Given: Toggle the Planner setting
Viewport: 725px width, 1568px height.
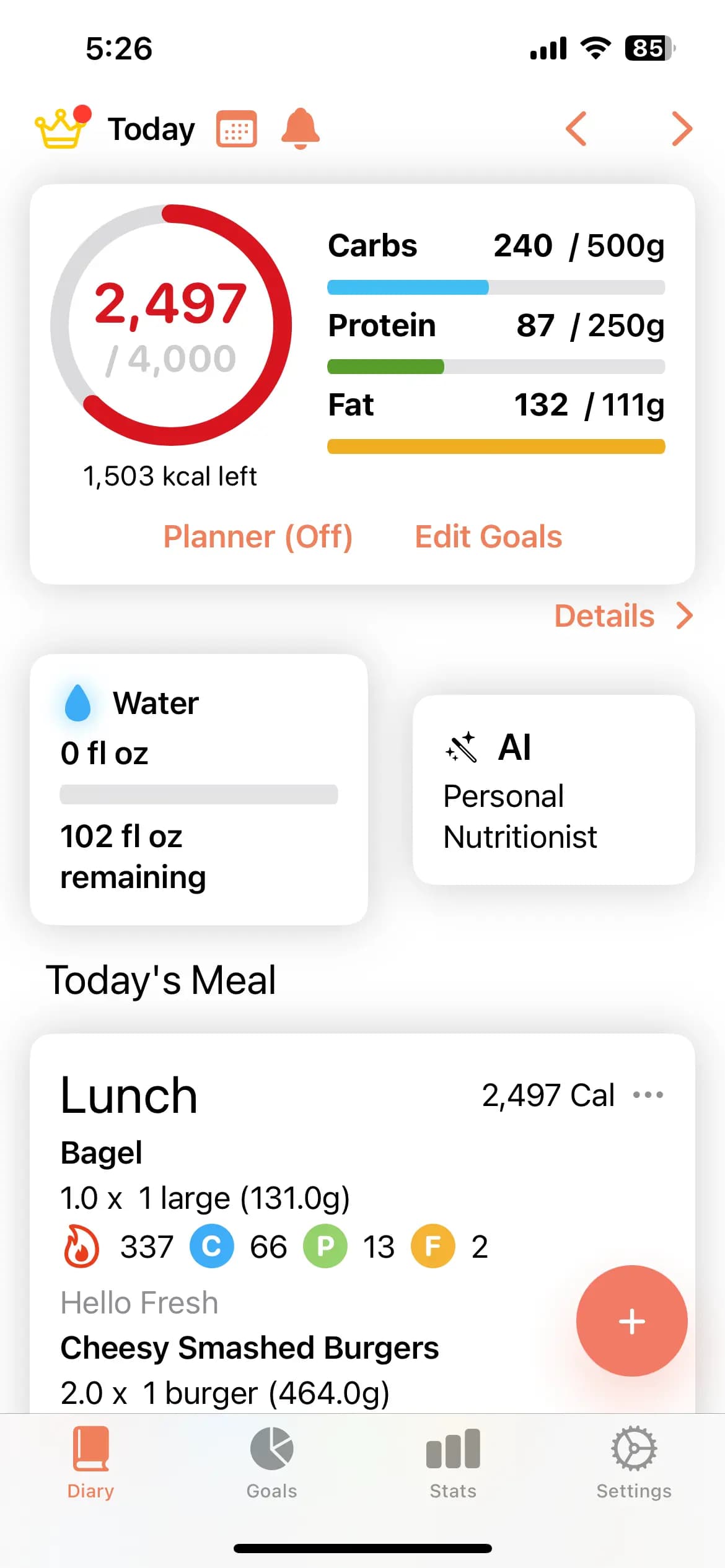Looking at the screenshot, I should pyautogui.click(x=258, y=536).
